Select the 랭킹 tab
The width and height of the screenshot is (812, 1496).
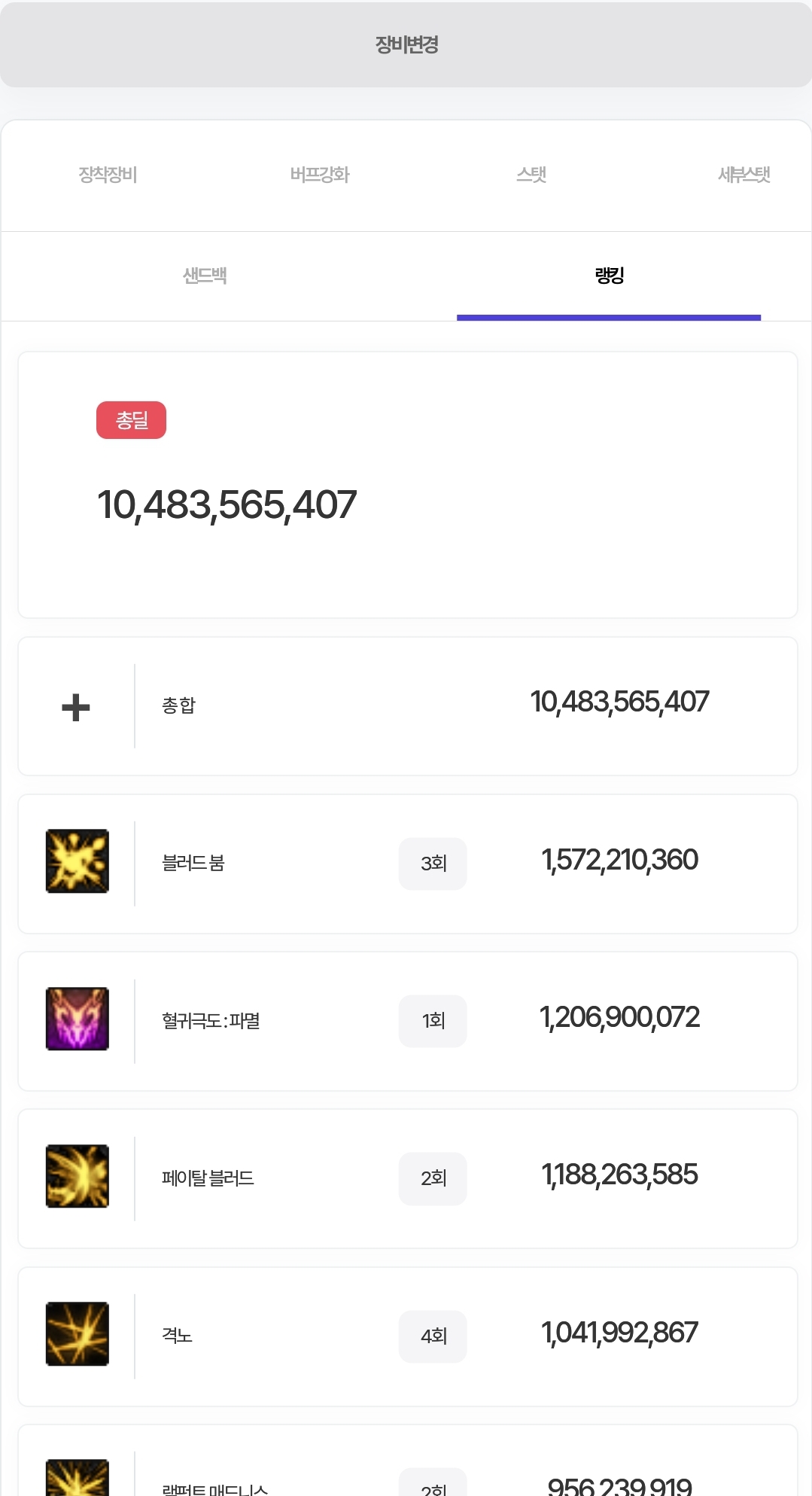tap(609, 276)
